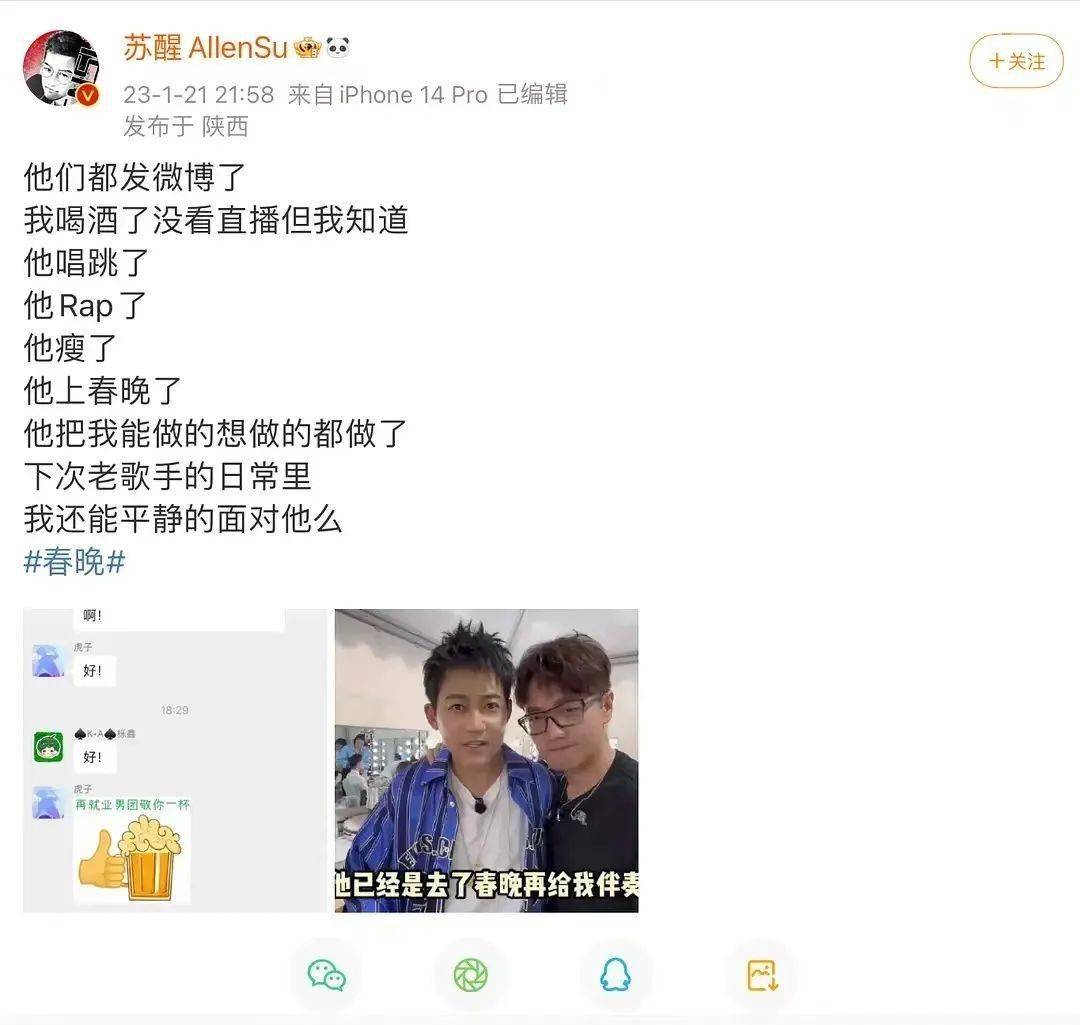View the photo of two men

[486, 760]
